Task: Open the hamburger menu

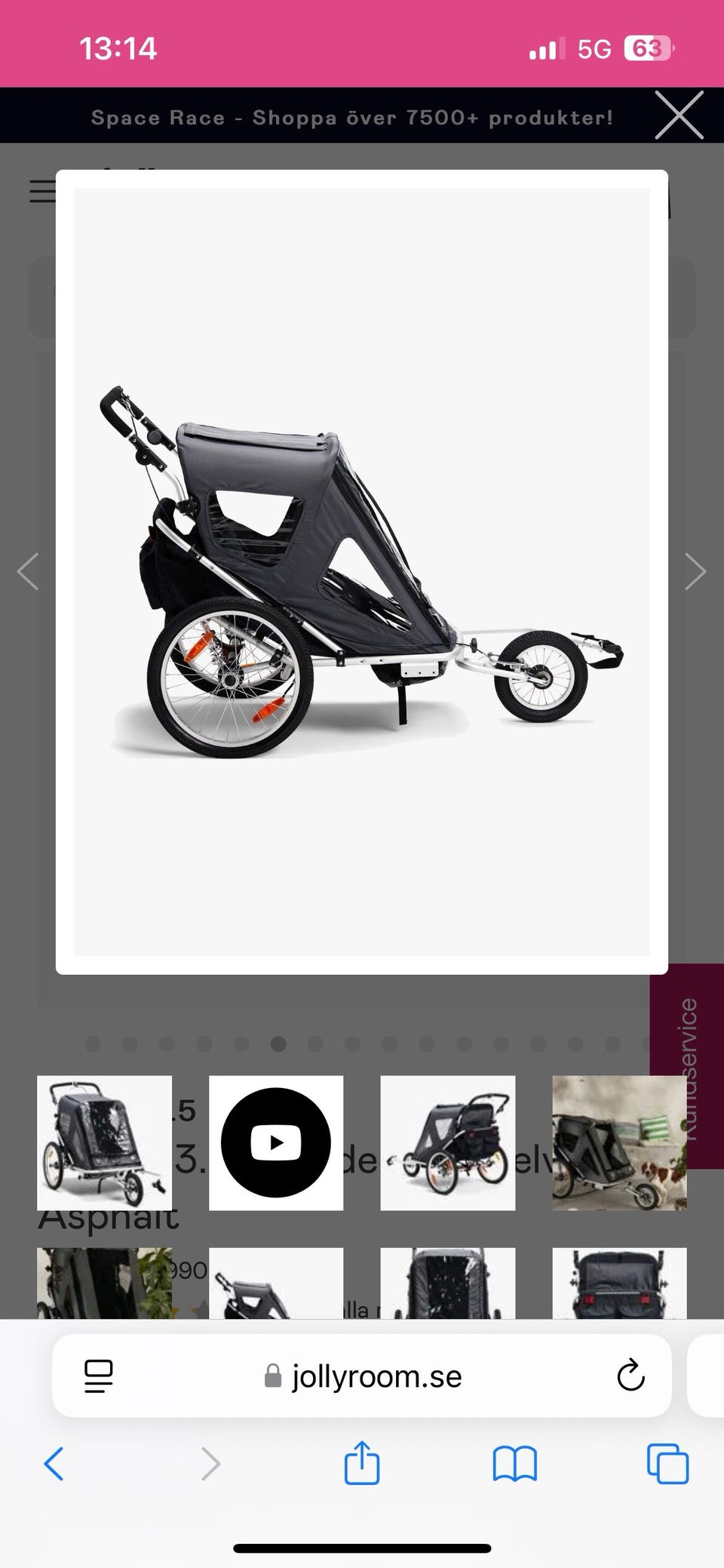Action: click(43, 192)
